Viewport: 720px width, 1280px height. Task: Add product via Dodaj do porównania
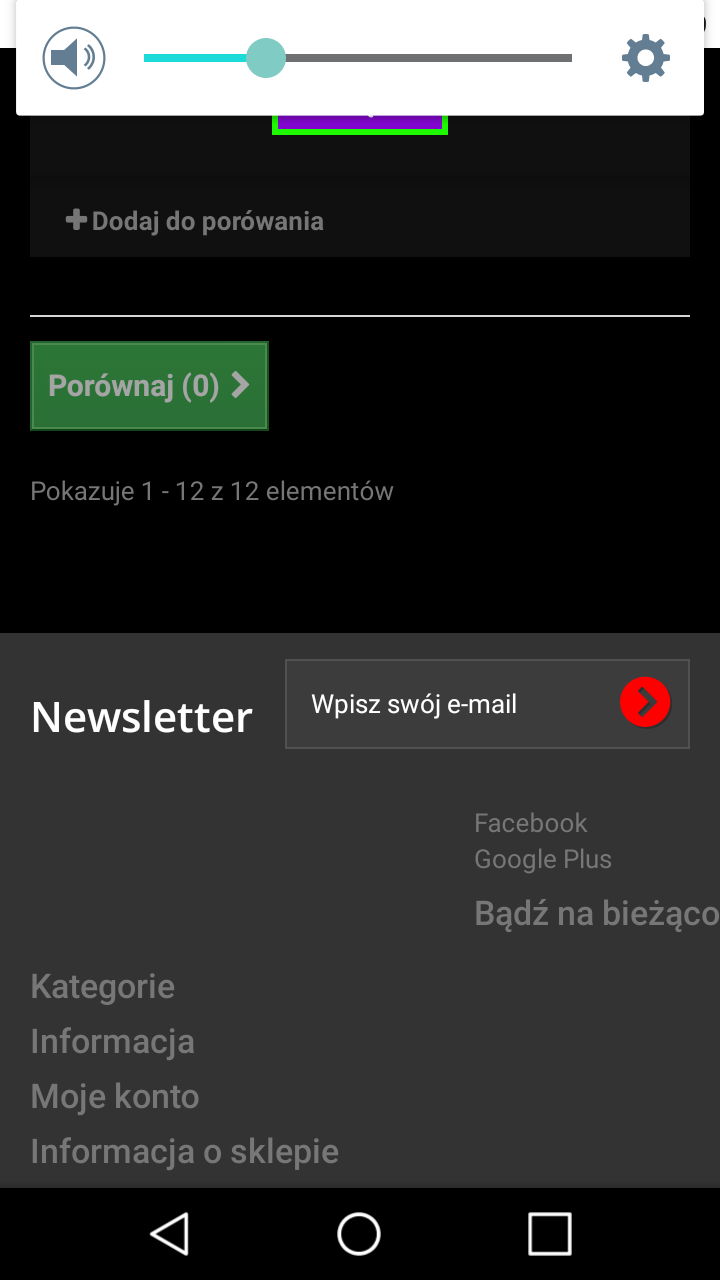pos(195,221)
